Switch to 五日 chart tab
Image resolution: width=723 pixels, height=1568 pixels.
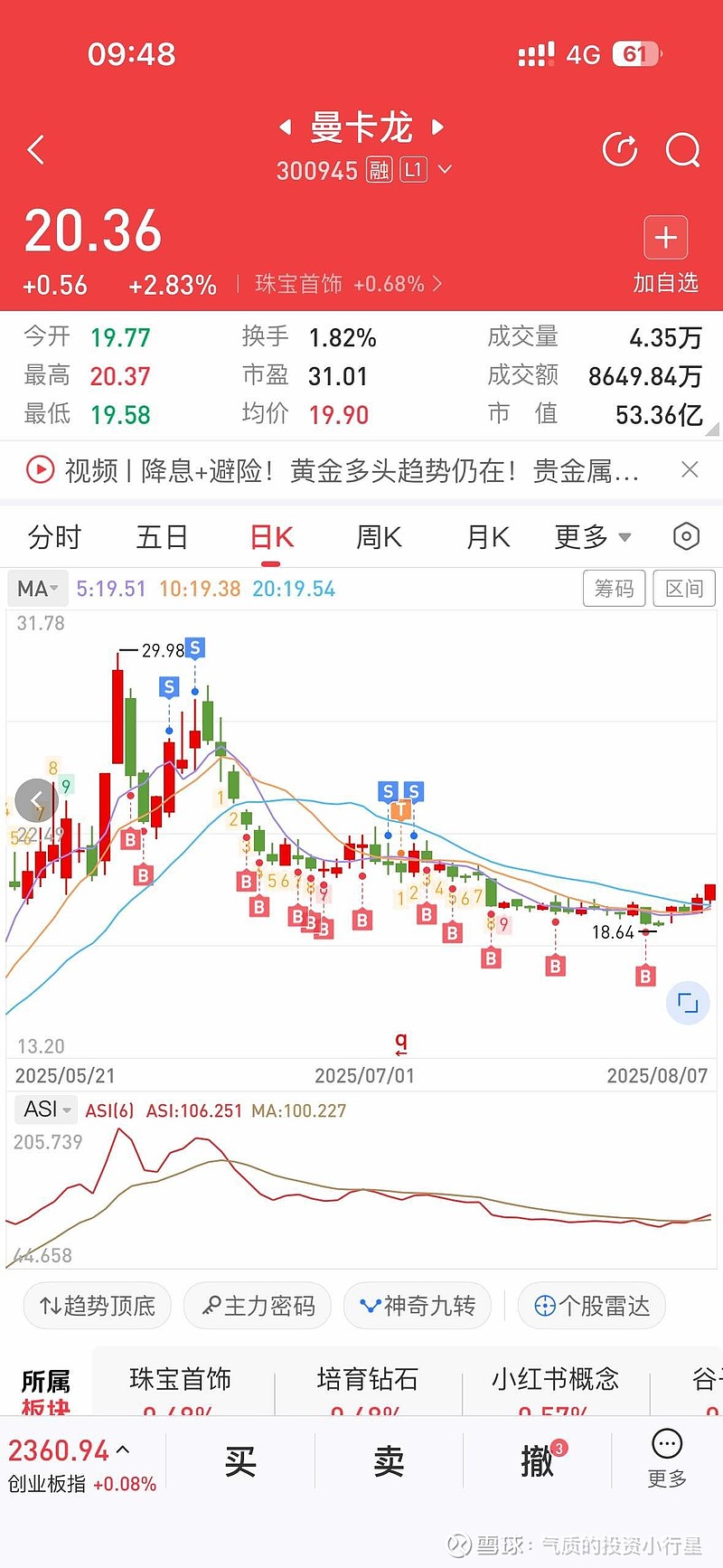coord(162,537)
